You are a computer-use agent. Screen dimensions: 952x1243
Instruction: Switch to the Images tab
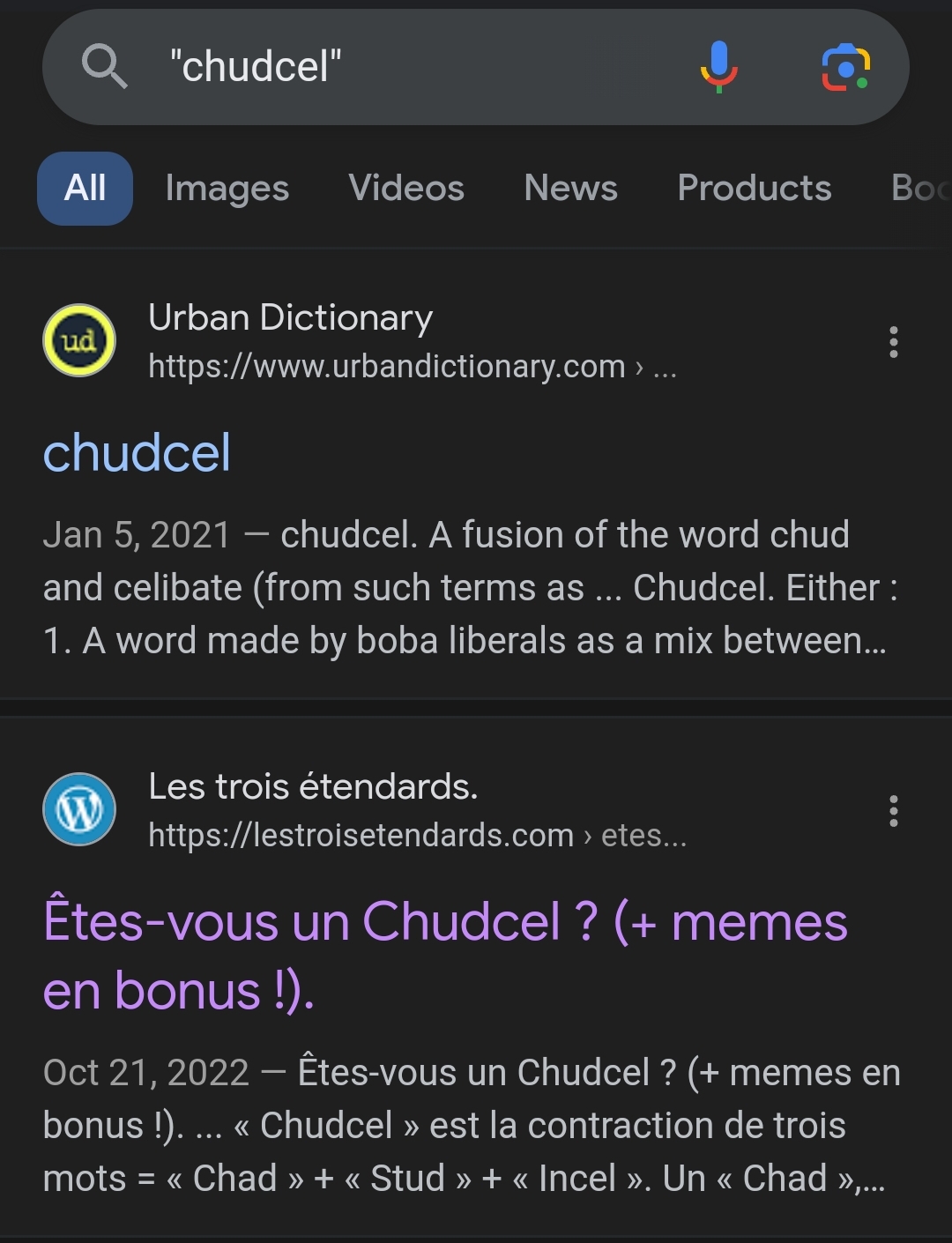click(227, 189)
